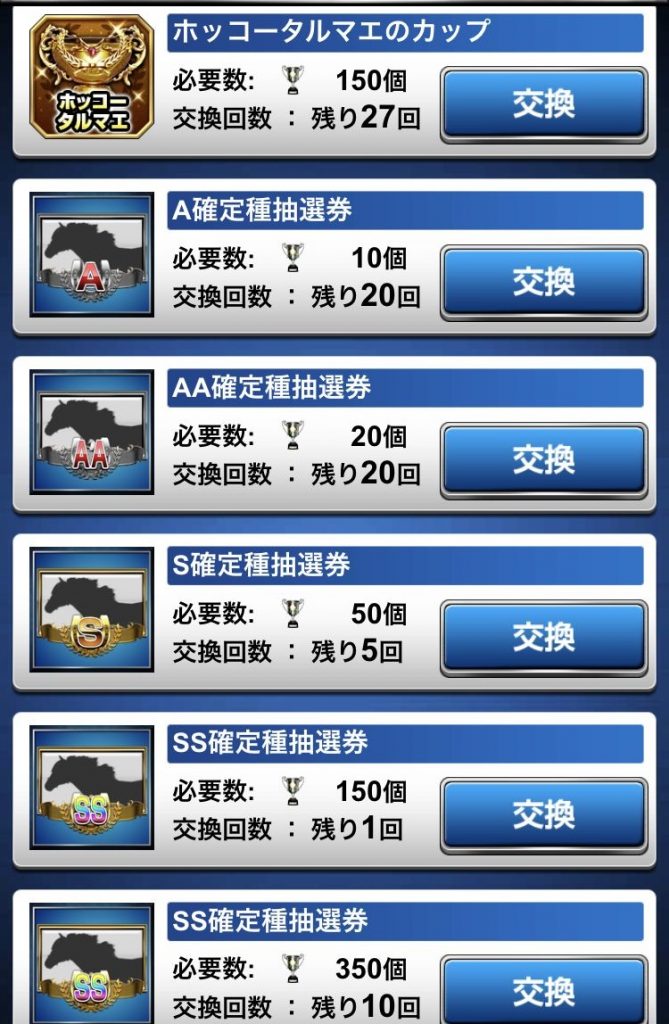669x1024 pixels.
Task: Tap 交換 on the 150個 SS確定種抽選券
Action: [544, 814]
